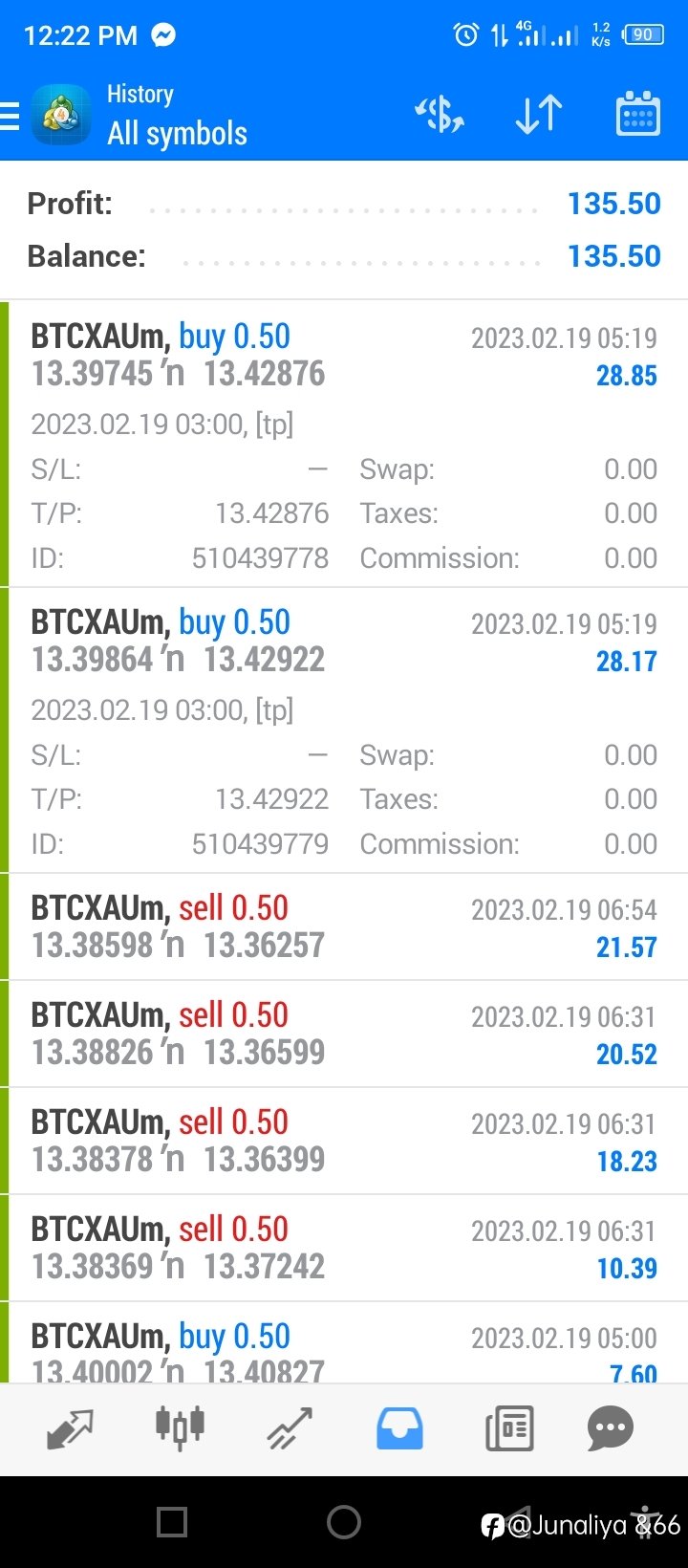Open the chat messages tab
Image resolution: width=688 pixels, height=1568 pixels.
611,1429
